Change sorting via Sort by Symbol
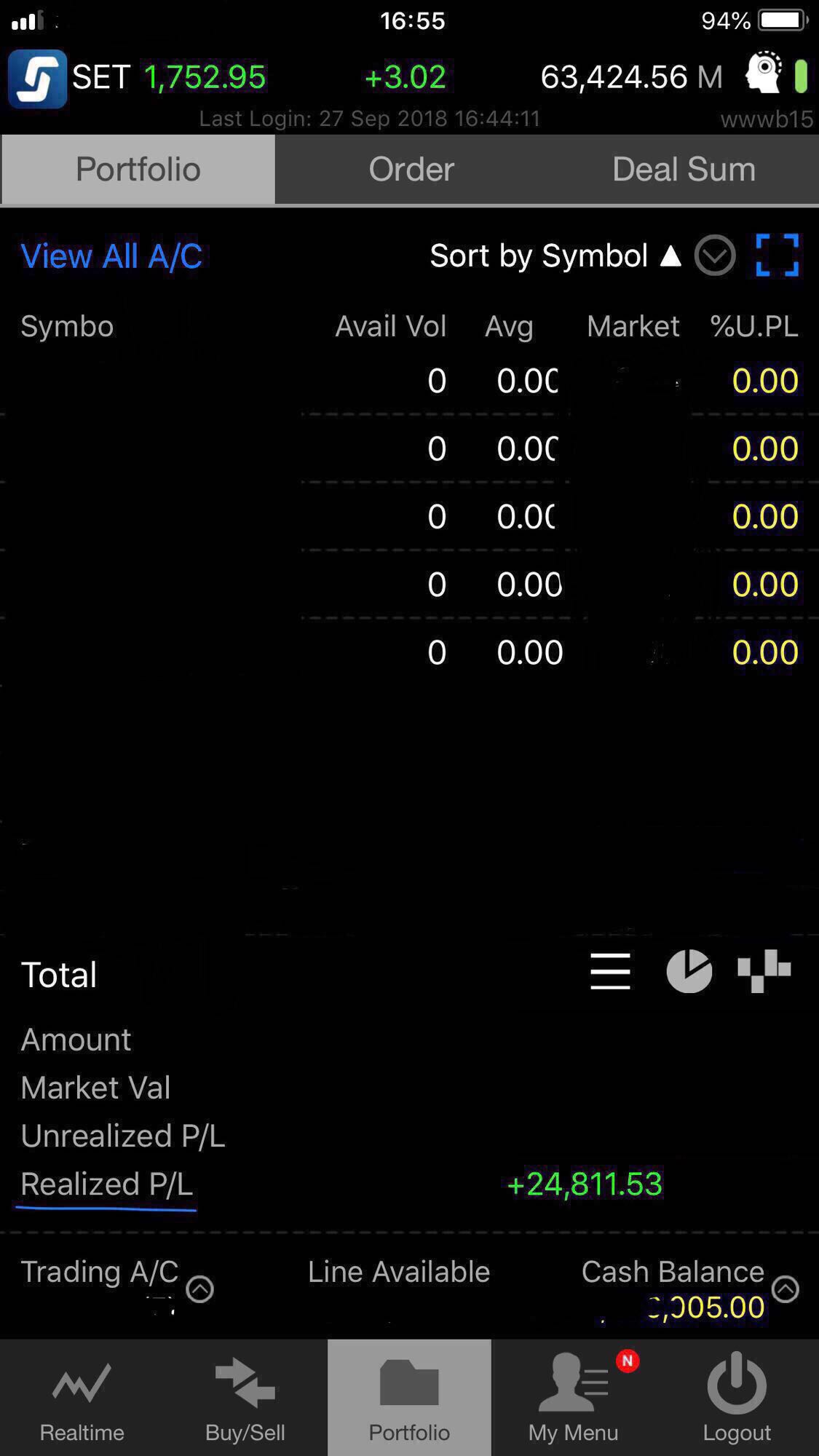This screenshot has height=1456, width=819. coord(555,256)
